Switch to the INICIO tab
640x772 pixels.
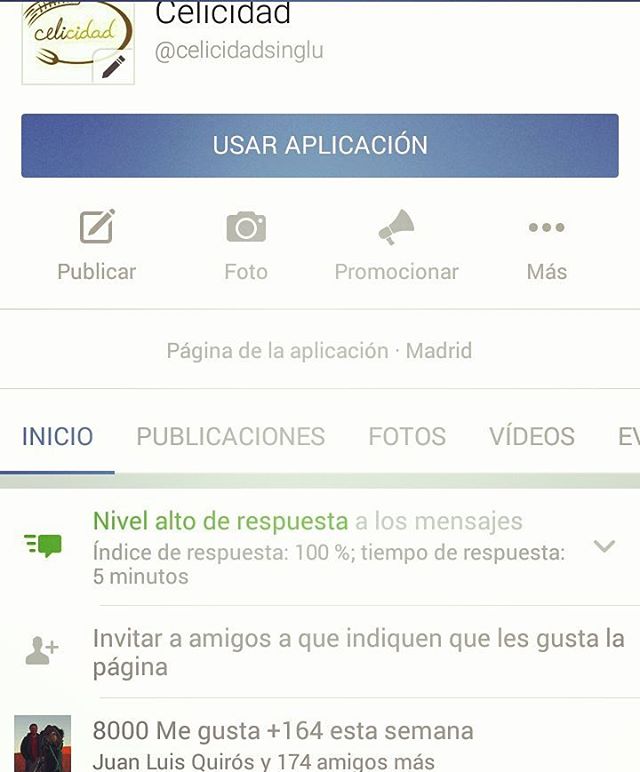(58, 437)
